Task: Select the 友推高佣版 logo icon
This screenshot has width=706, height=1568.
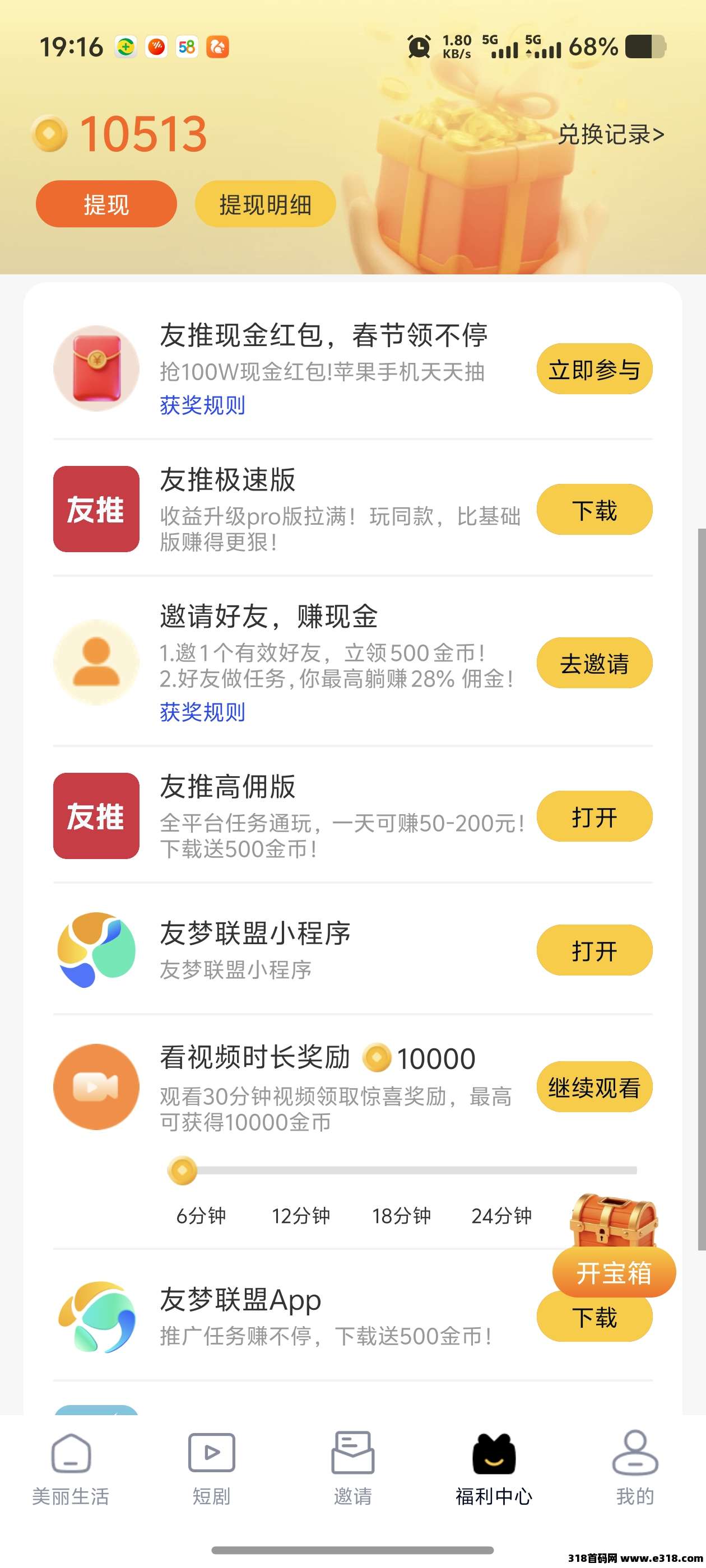Action: tap(95, 816)
